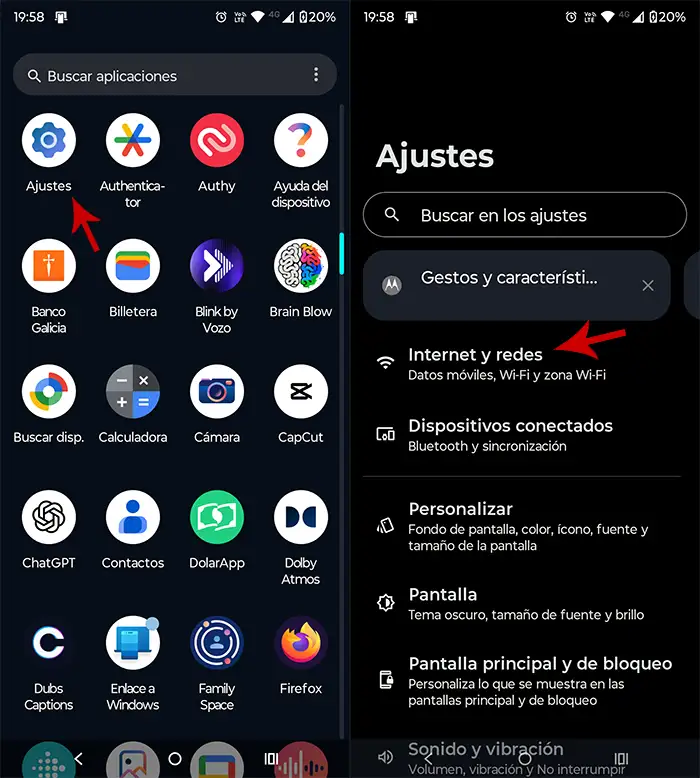The width and height of the screenshot is (700, 778).
Task: Go to Dispositivos conectados
Action: coord(510,435)
